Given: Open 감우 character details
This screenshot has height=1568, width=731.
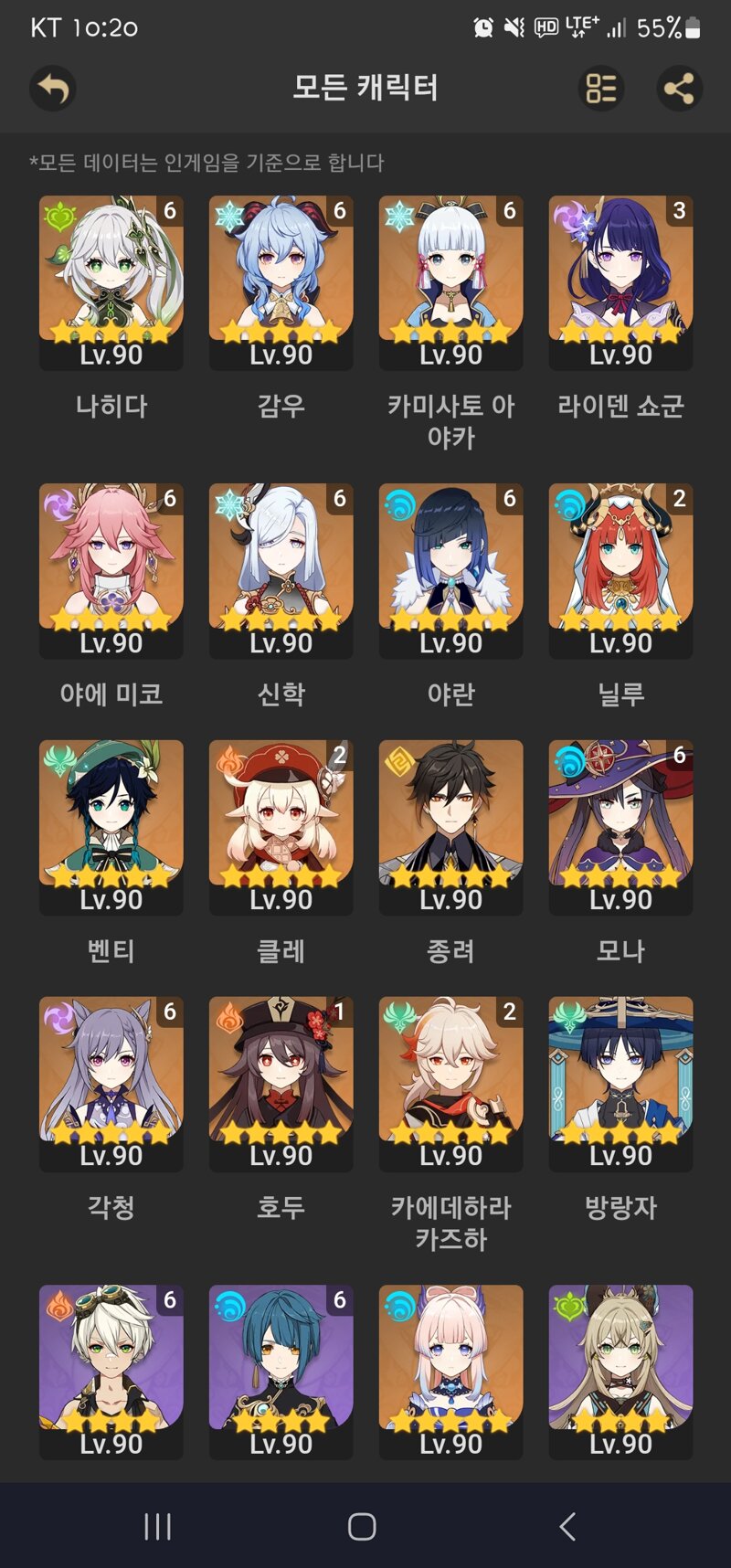Looking at the screenshot, I should coord(281,283).
